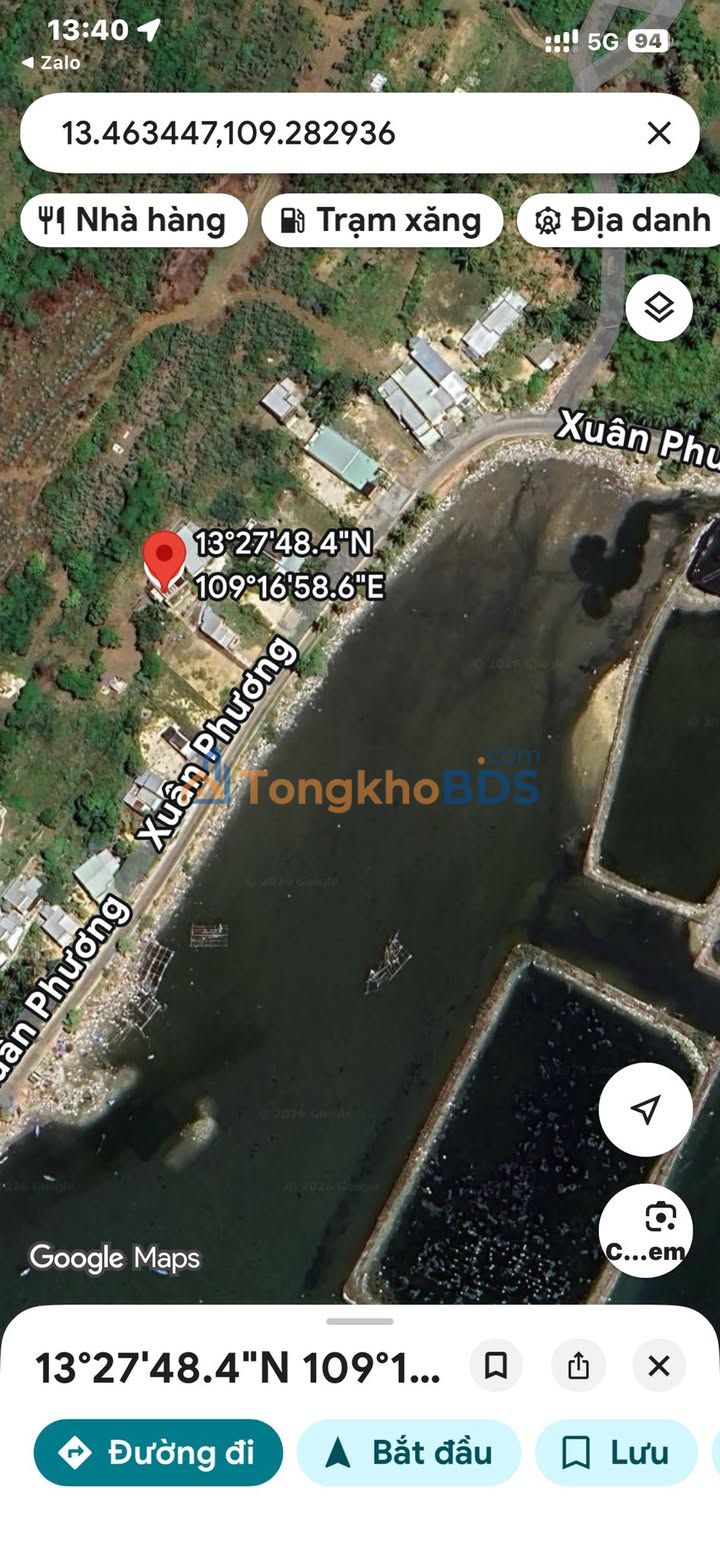This screenshot has width=720, height=1557.
Task: Save the place with Lưu
Action: point(616,1452)
